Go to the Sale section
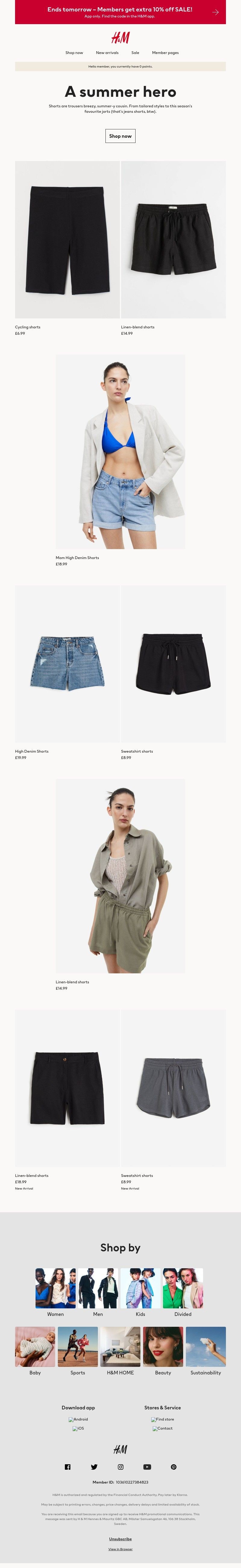 [x=135, y=53]
